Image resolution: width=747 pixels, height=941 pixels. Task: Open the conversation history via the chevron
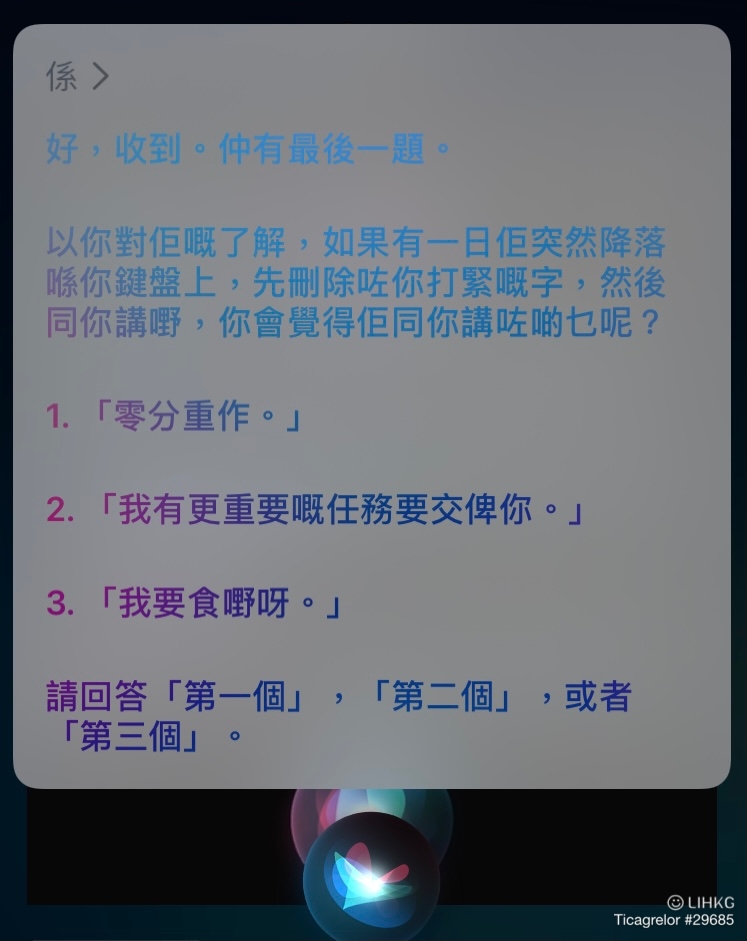pos(96,76)
